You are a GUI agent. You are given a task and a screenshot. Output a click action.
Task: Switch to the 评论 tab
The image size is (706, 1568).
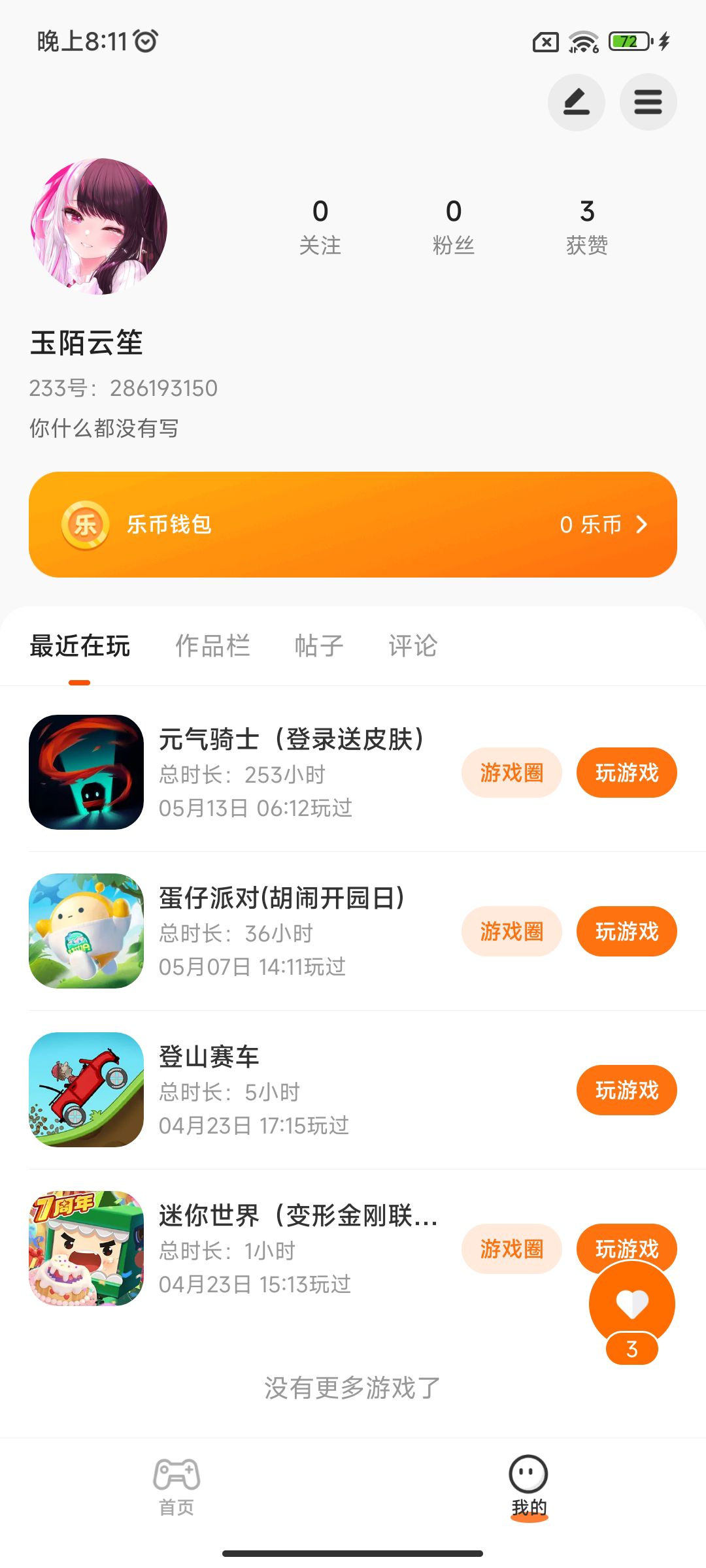[x=412, y=645]
